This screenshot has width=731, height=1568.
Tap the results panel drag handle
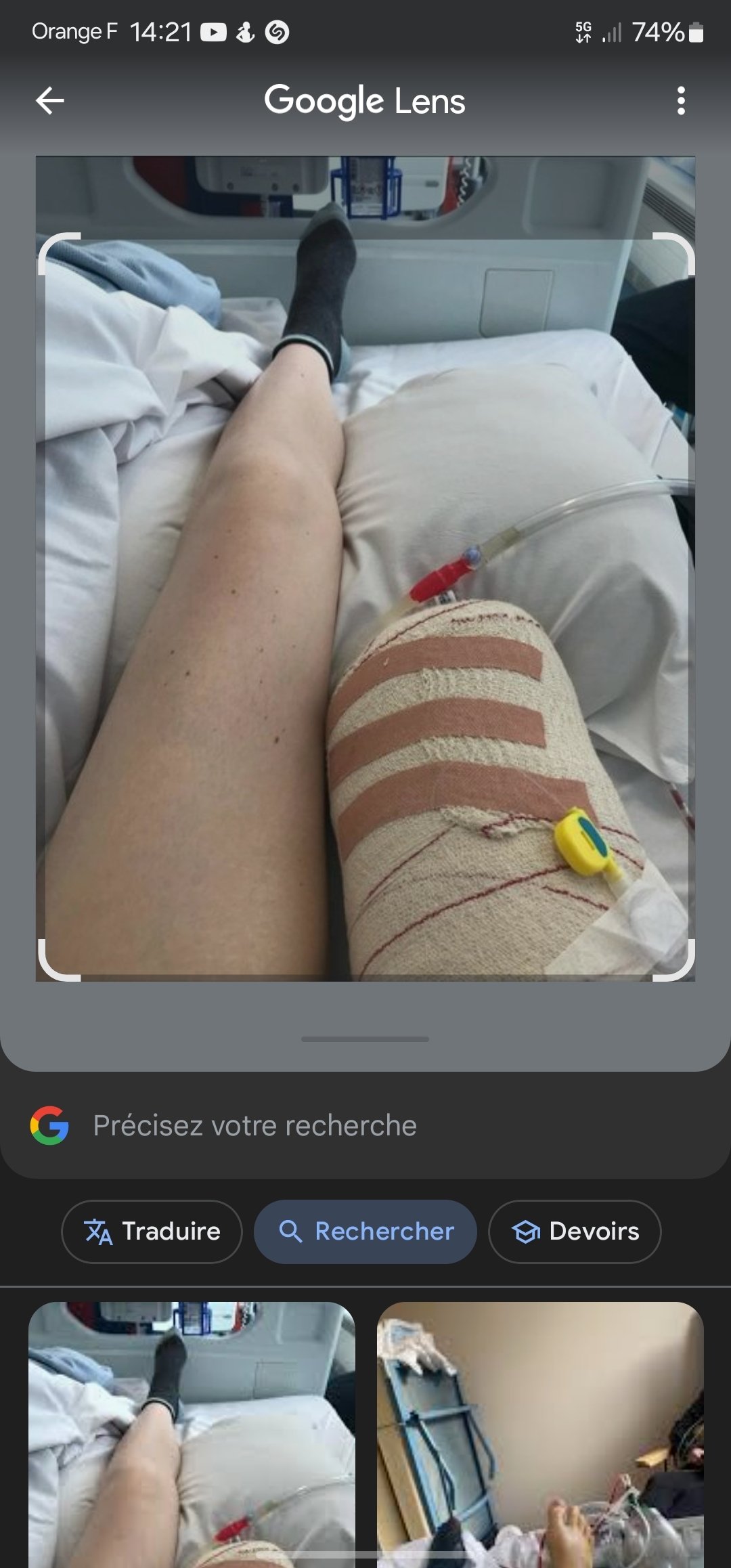click(365, 1039)
